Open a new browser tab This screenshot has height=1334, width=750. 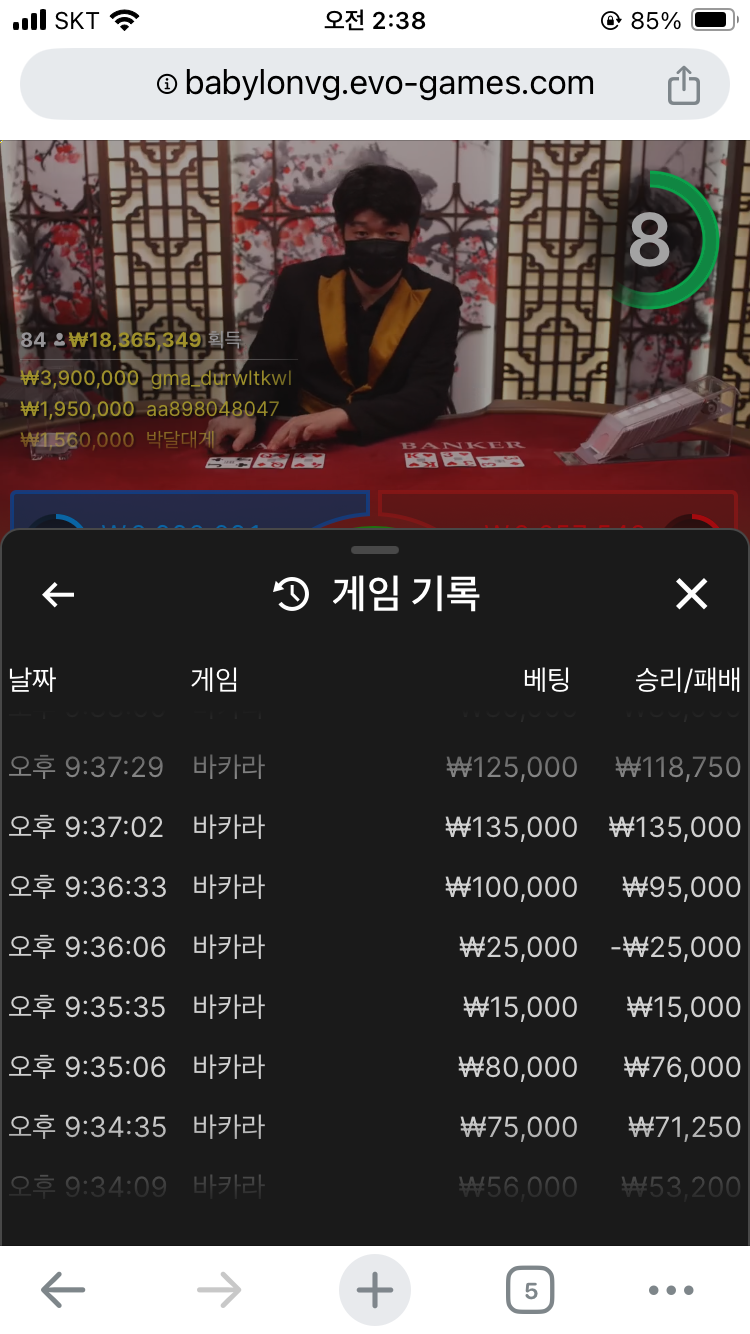click(375, 1291)
